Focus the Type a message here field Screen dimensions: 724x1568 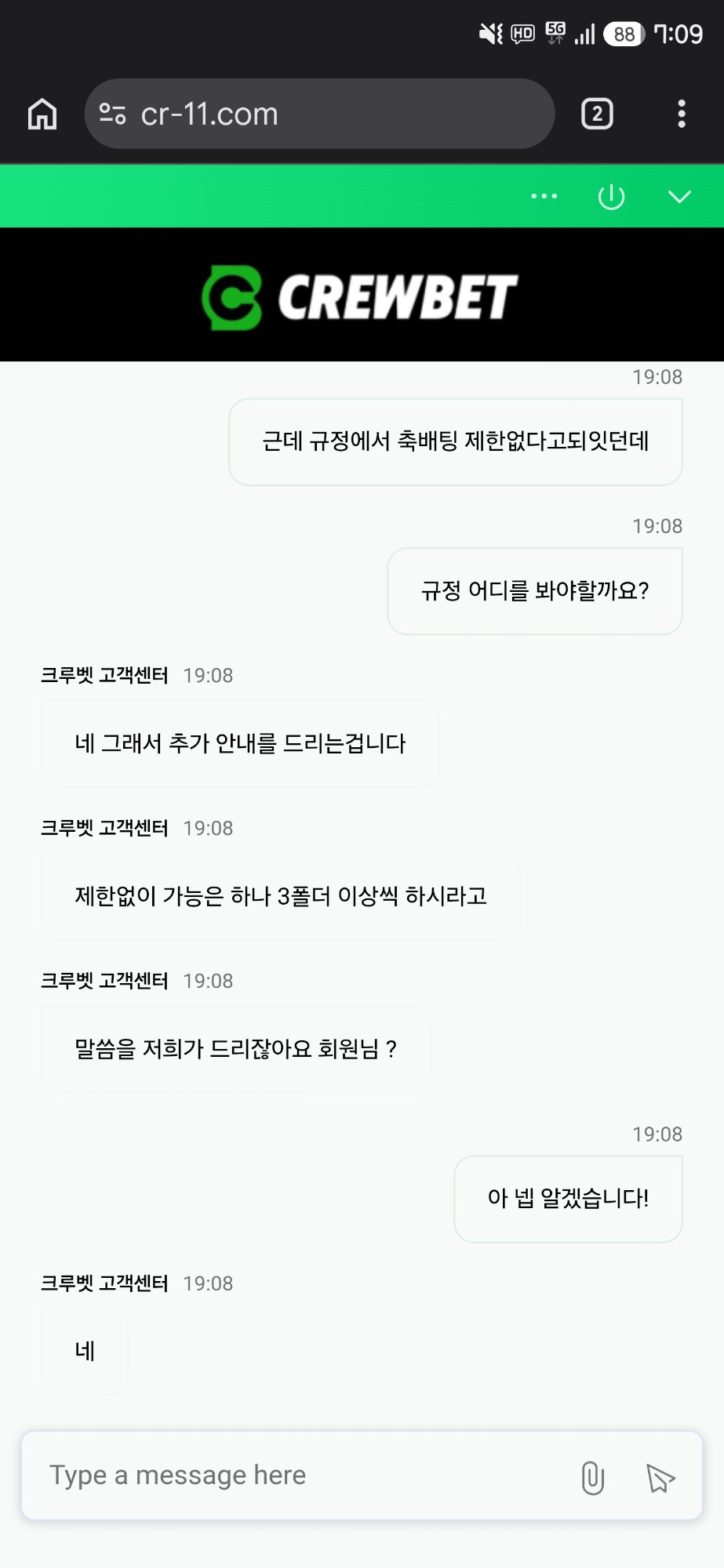tap(298, 1475)
